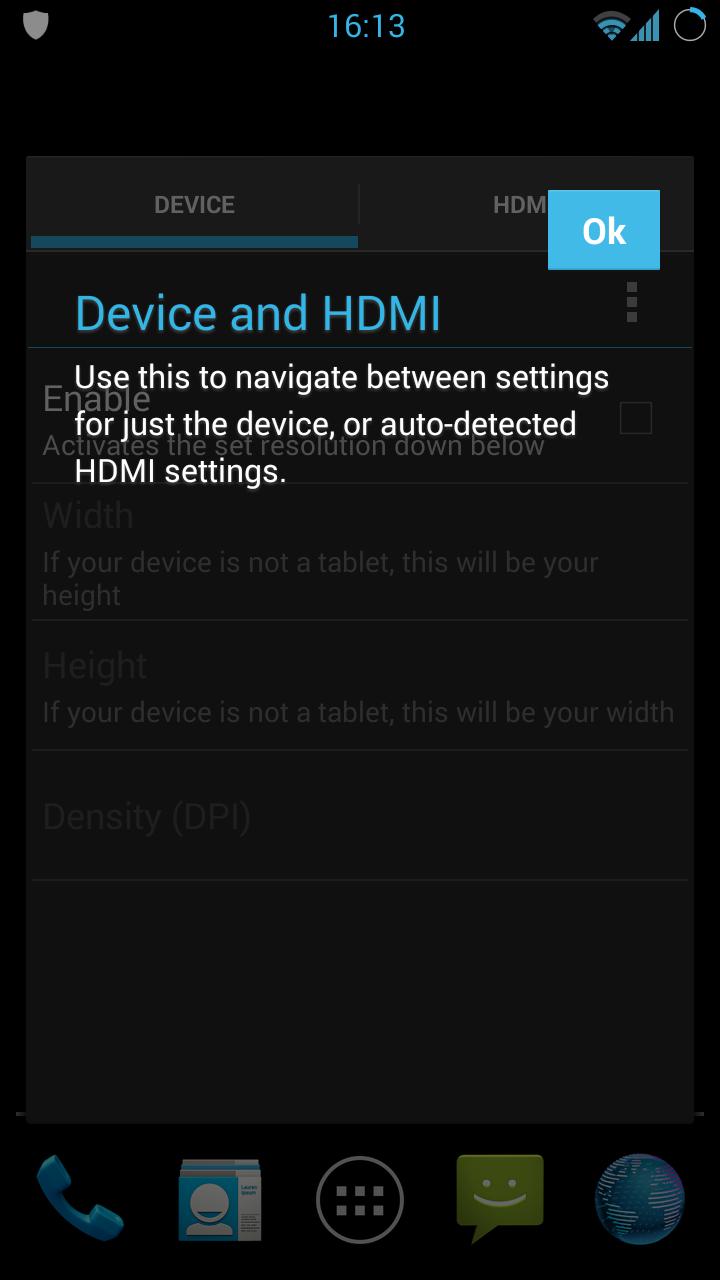Open the Contacts app in the dock

pos(220,1199)
